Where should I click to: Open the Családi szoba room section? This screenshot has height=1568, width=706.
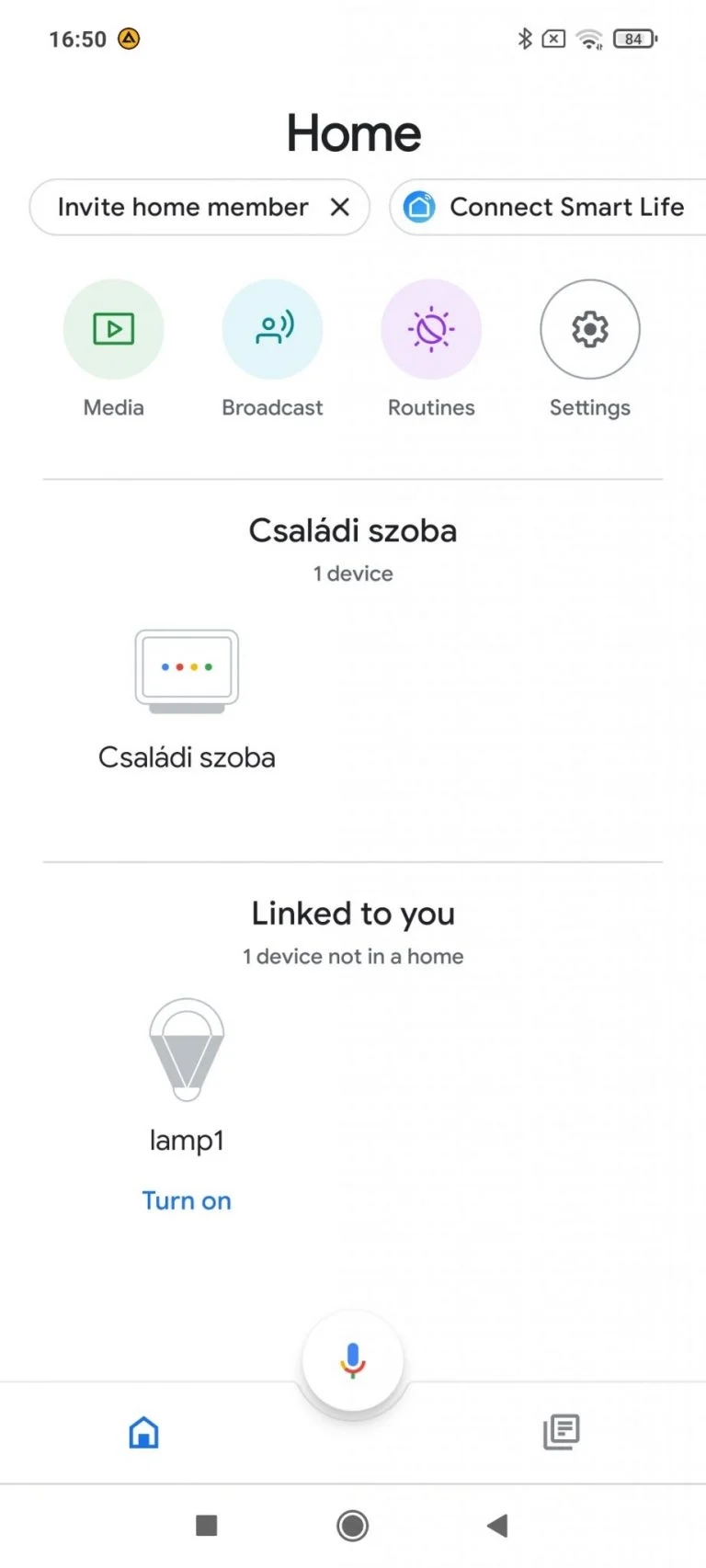click(352, 530)
